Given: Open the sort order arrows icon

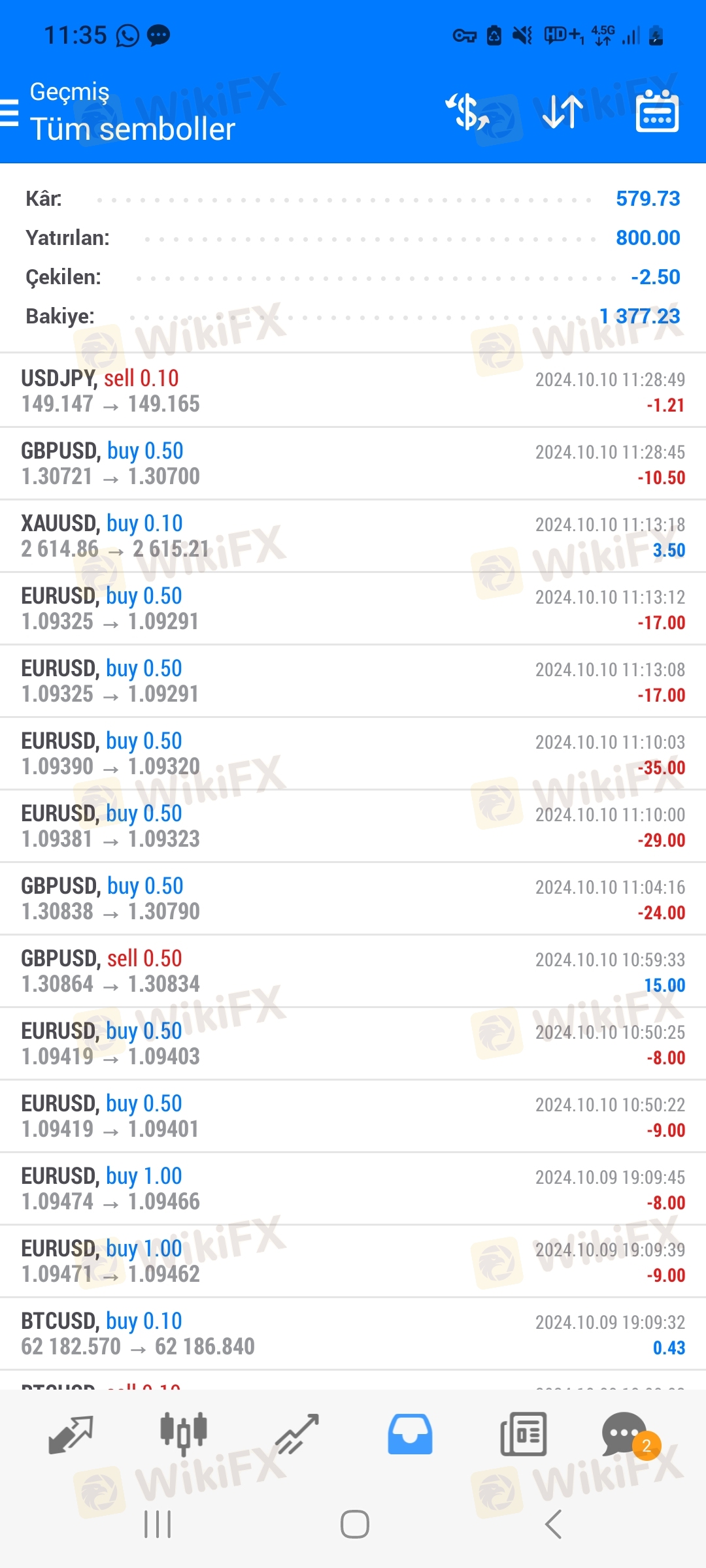Looking at the screenshot, I should pyautogui.click(x=562, y=112).
